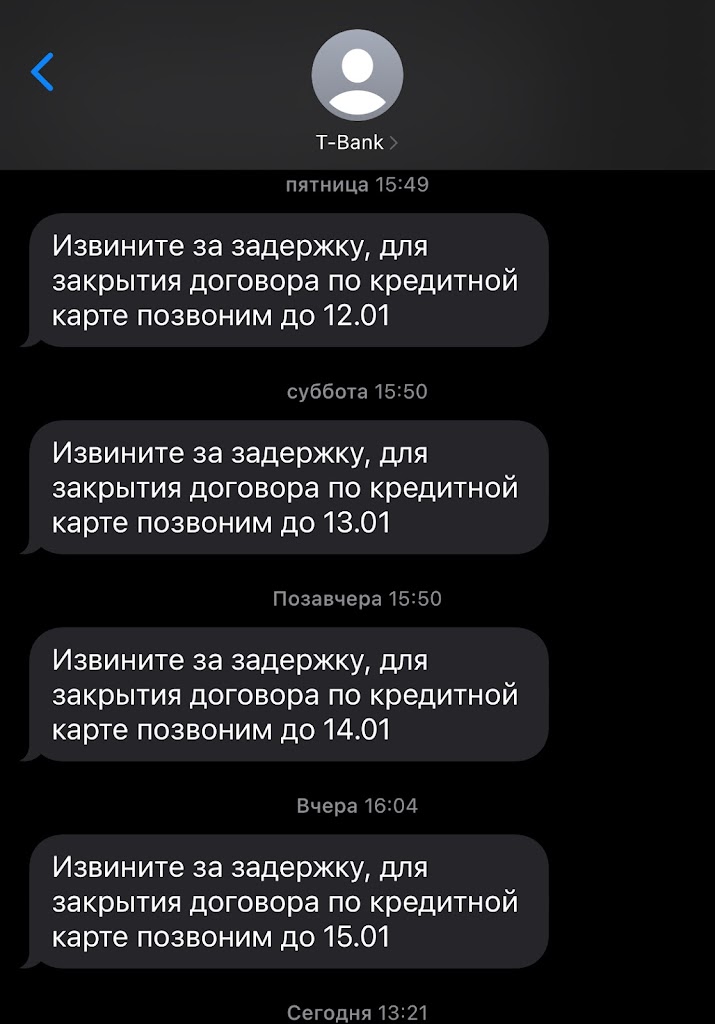Open T-Bank contact details
Screen dimensions: 715x1024
pyautogui.click(x=357, y=142)
